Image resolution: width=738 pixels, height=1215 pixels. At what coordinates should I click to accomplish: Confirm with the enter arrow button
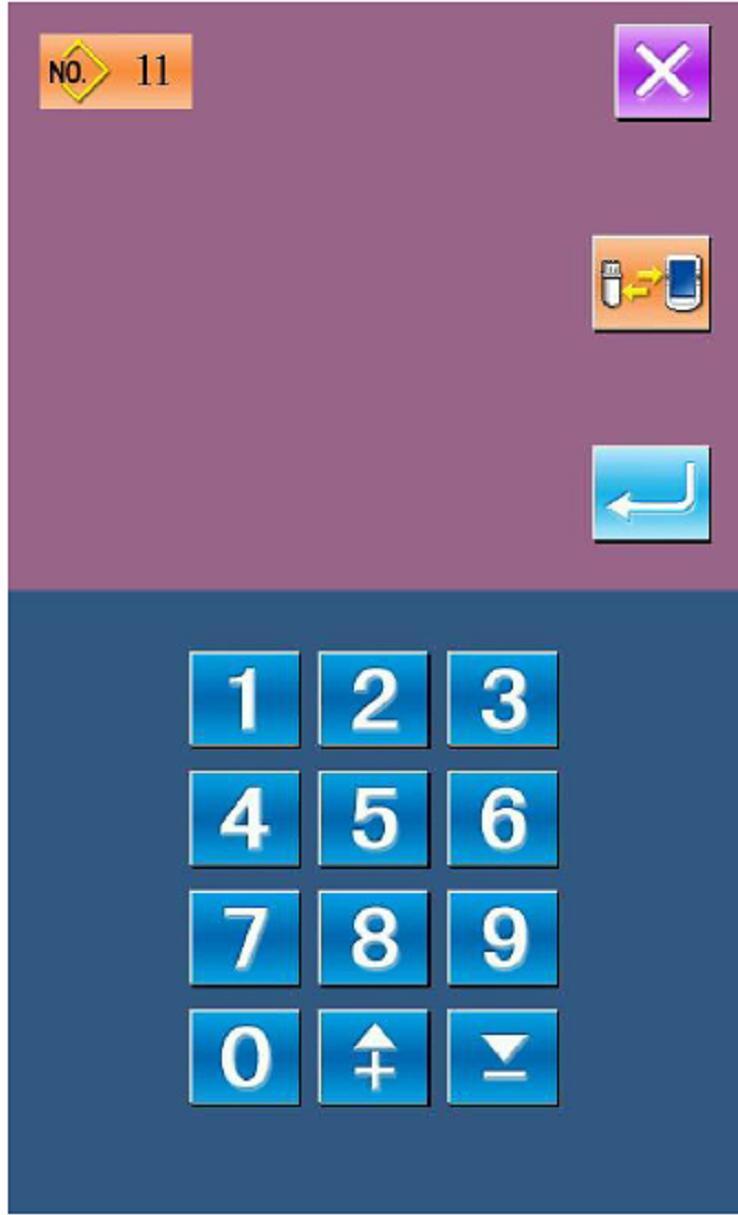651,494
